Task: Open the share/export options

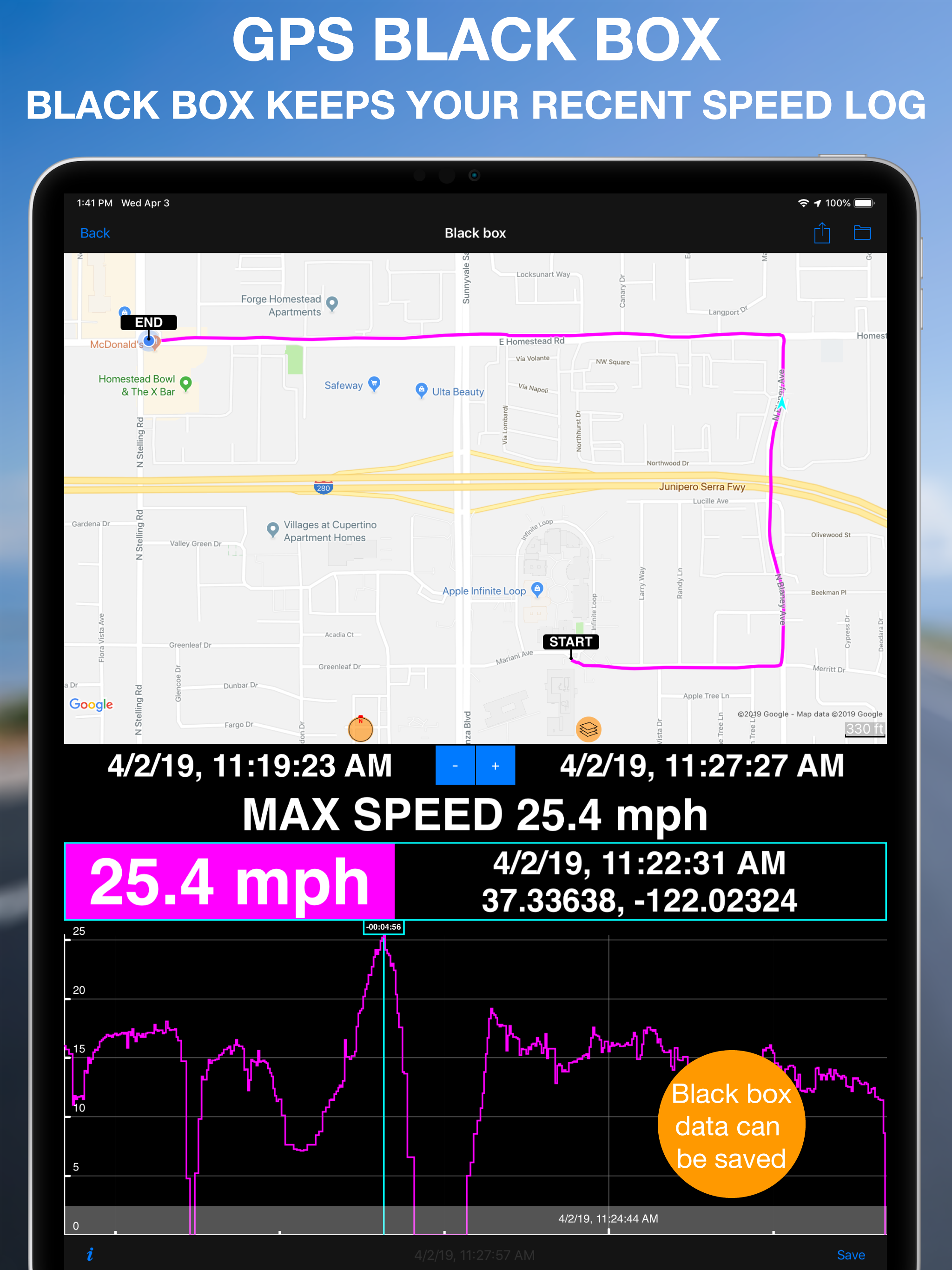Action: 822,233
